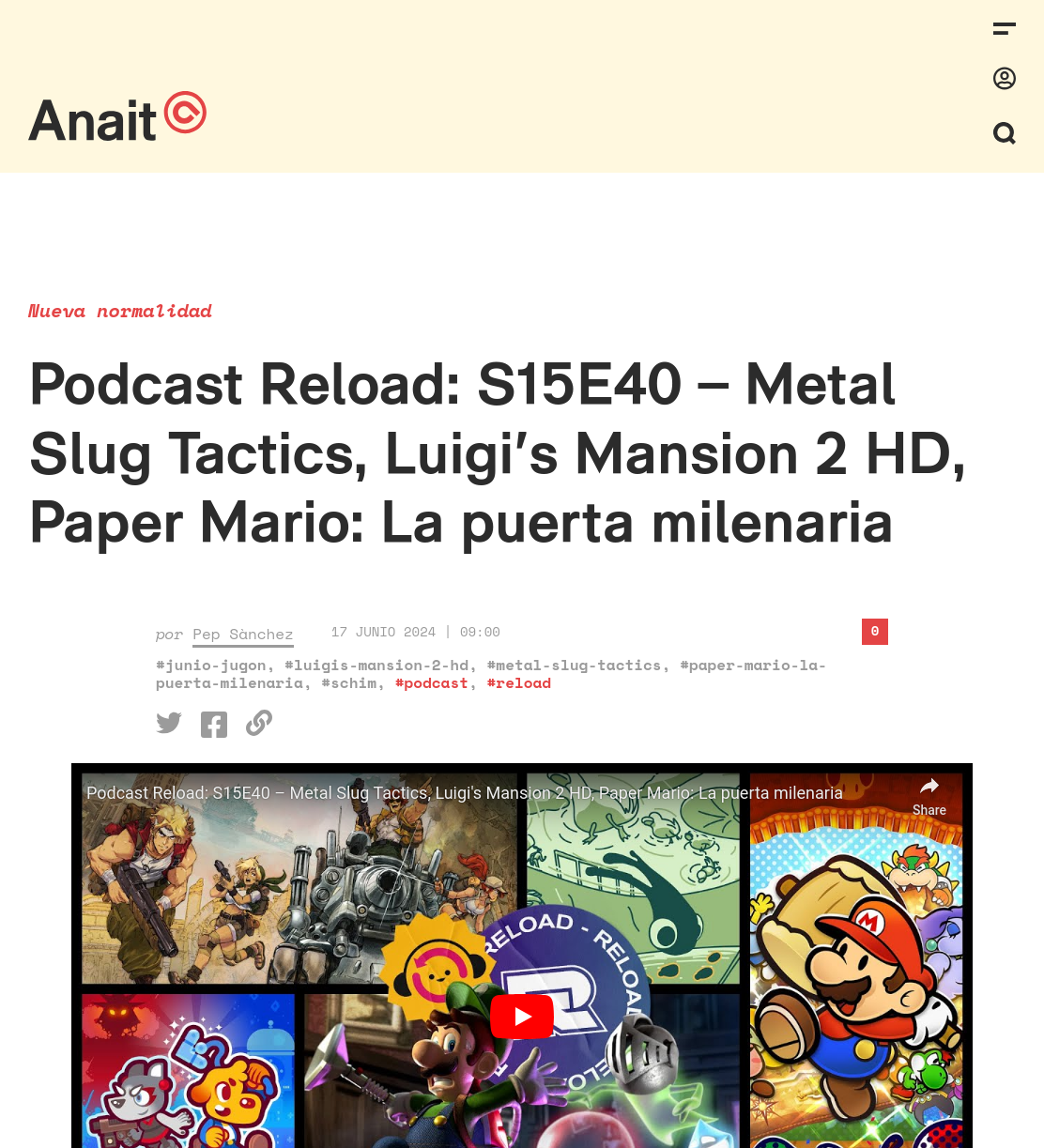Open the #reload tag

click(x=519, y=683)
